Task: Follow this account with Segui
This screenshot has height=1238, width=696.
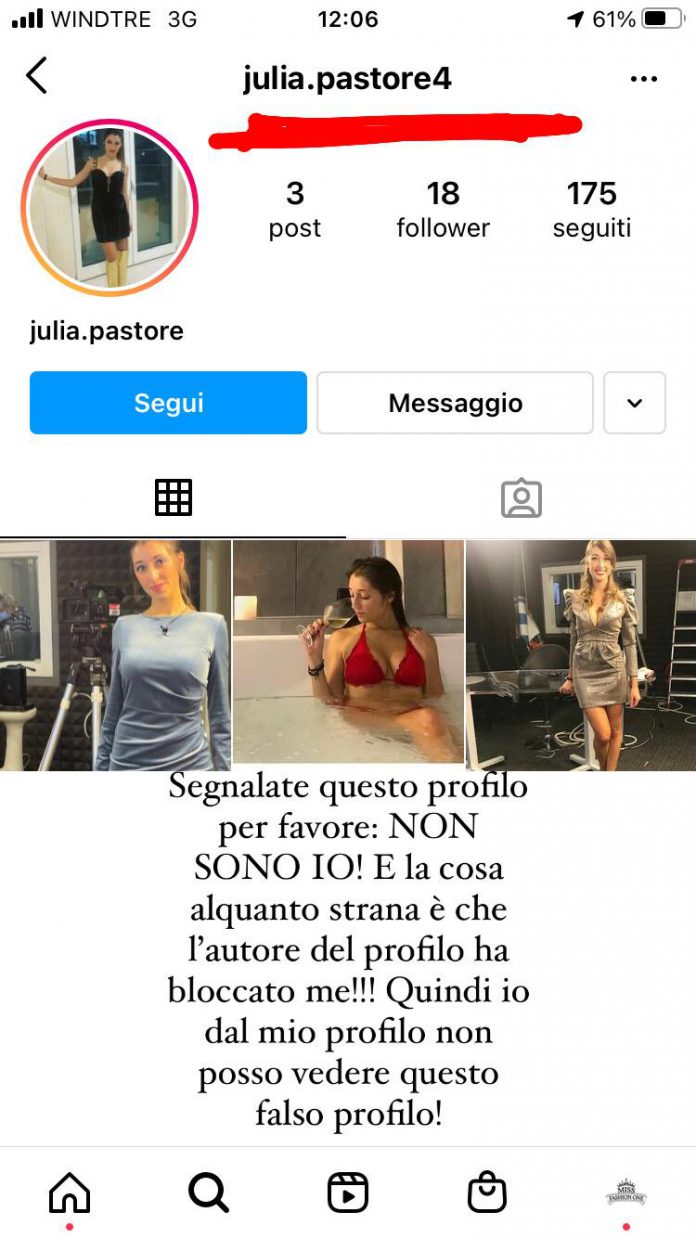Action: (168, 403)
